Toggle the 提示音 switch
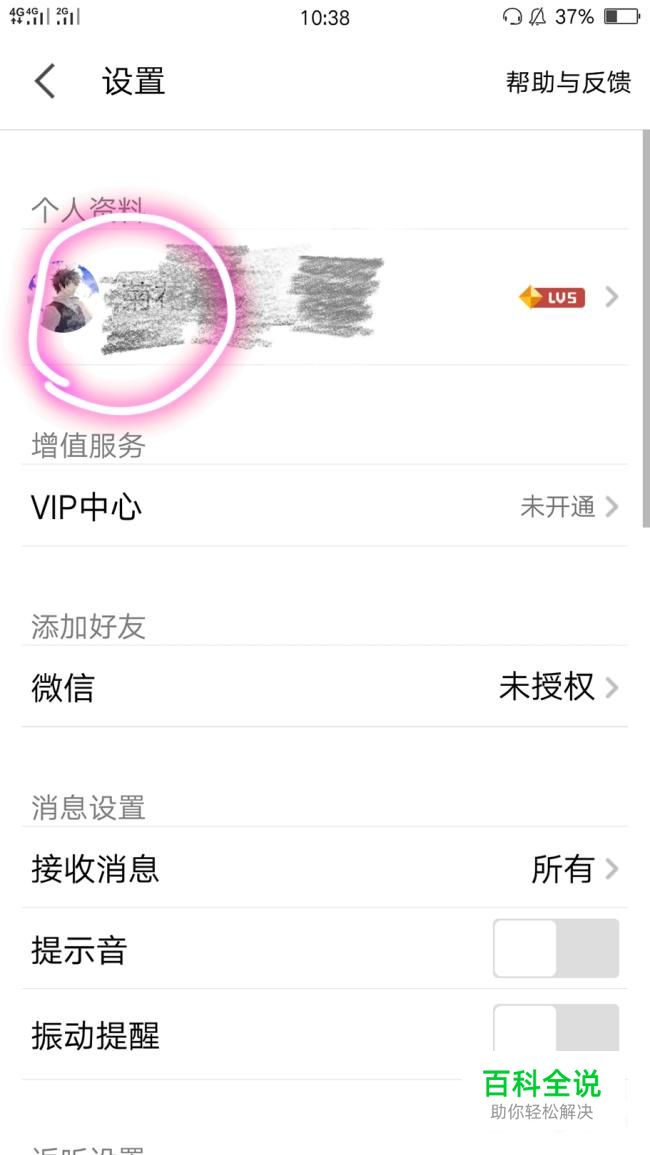 pos(555,949)
